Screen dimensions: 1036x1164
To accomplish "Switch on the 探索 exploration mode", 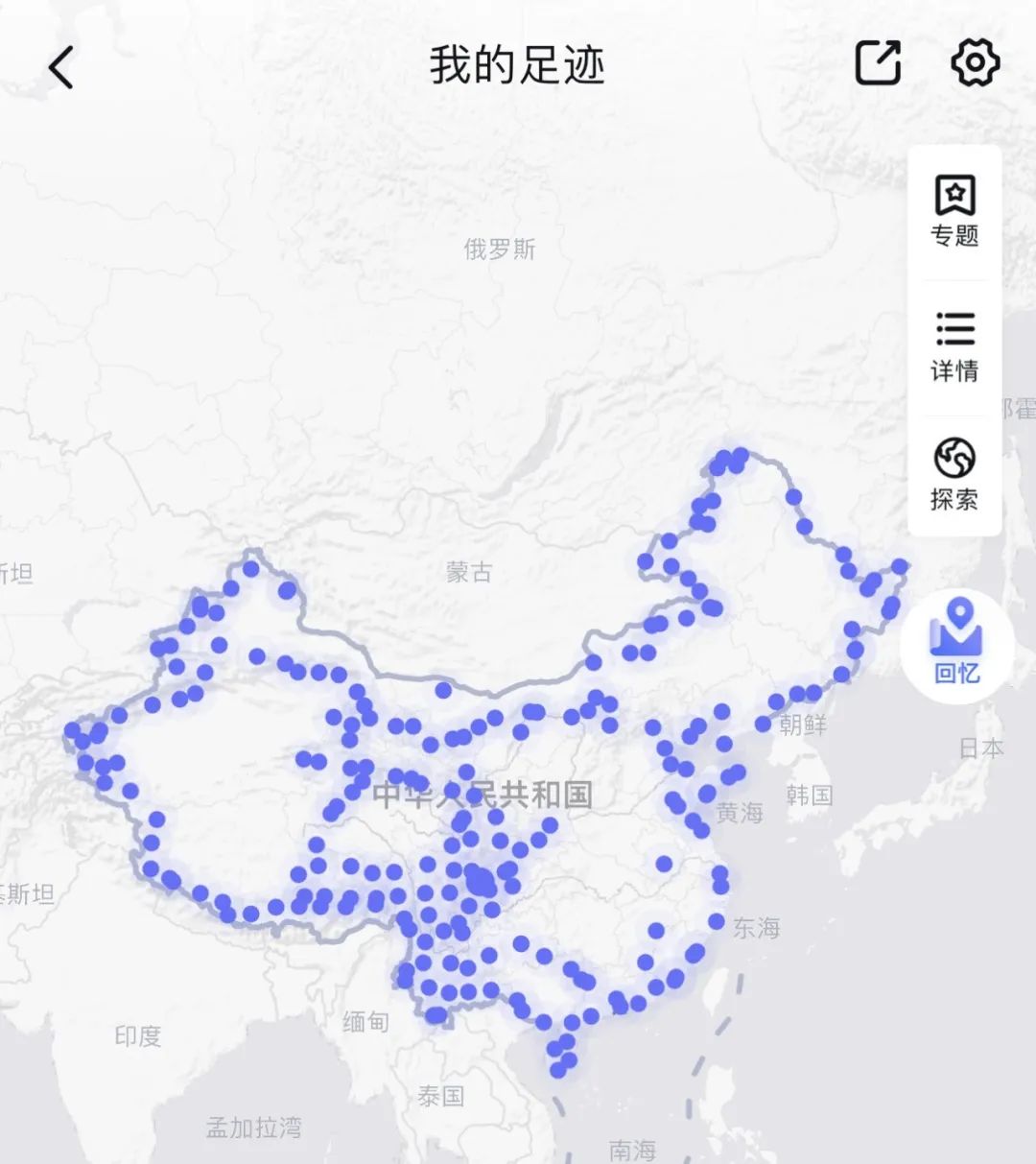I will pos(954,467).
